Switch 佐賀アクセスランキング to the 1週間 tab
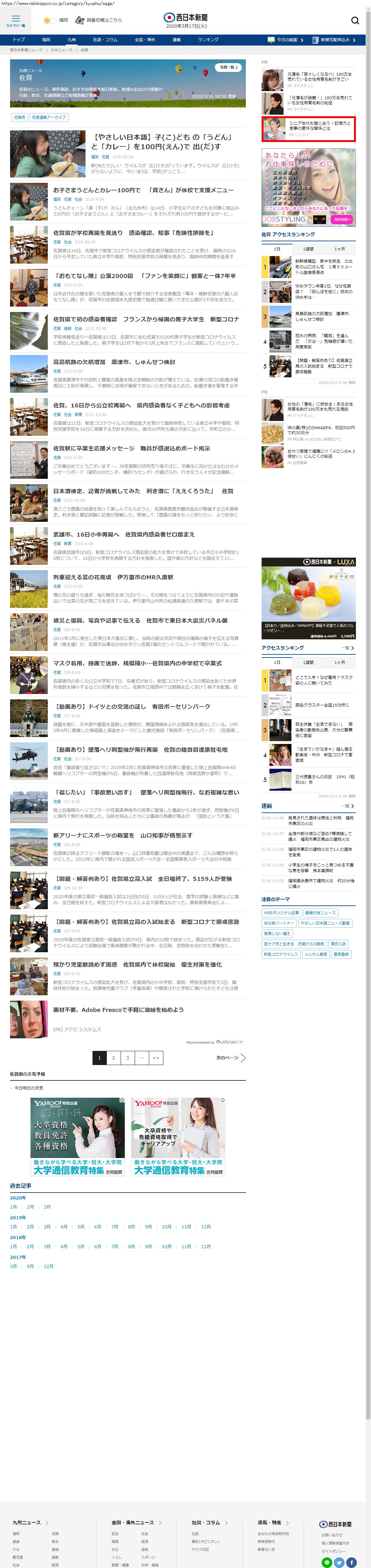The width and height of the screenshot is (371, 1568). point(308,249)
